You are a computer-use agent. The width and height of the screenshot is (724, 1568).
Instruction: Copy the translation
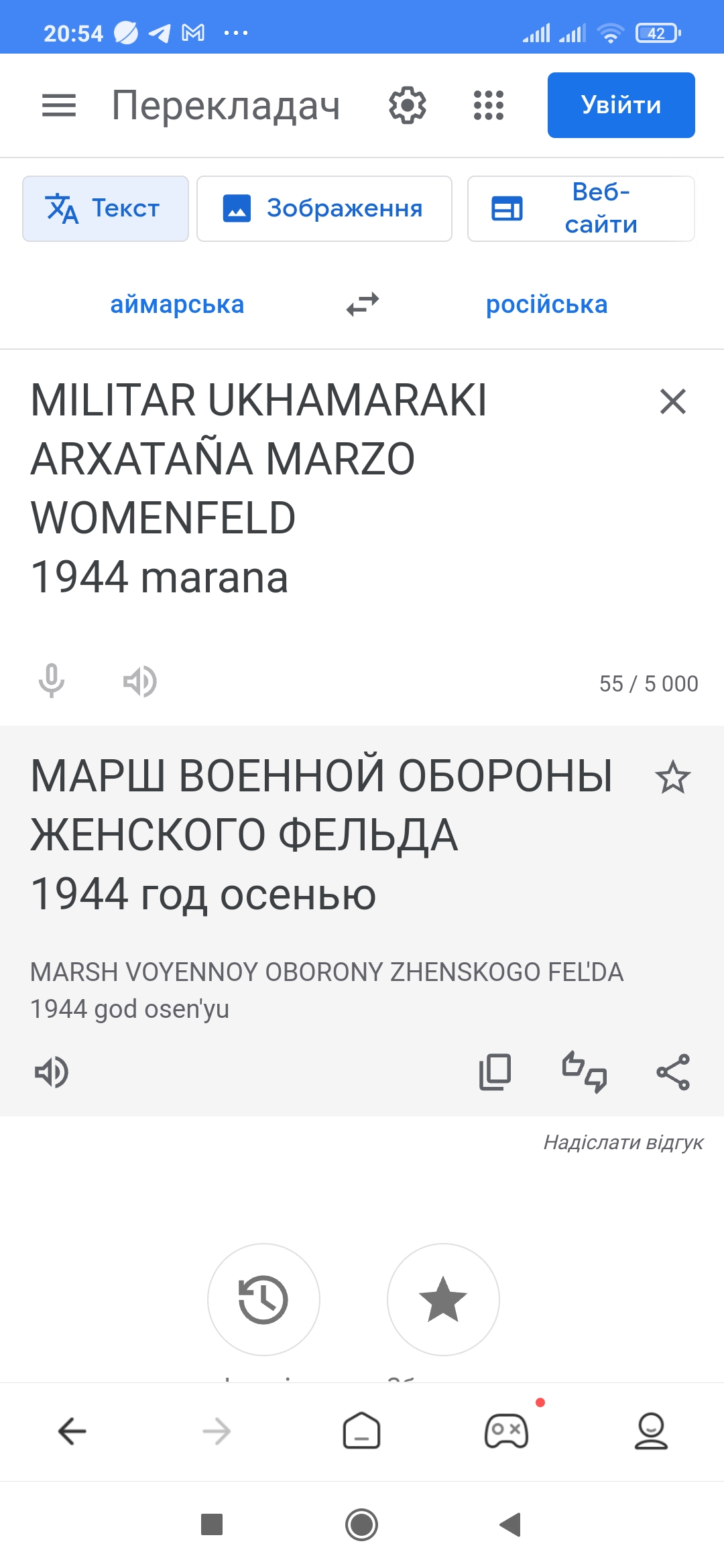click(495, 1072)
